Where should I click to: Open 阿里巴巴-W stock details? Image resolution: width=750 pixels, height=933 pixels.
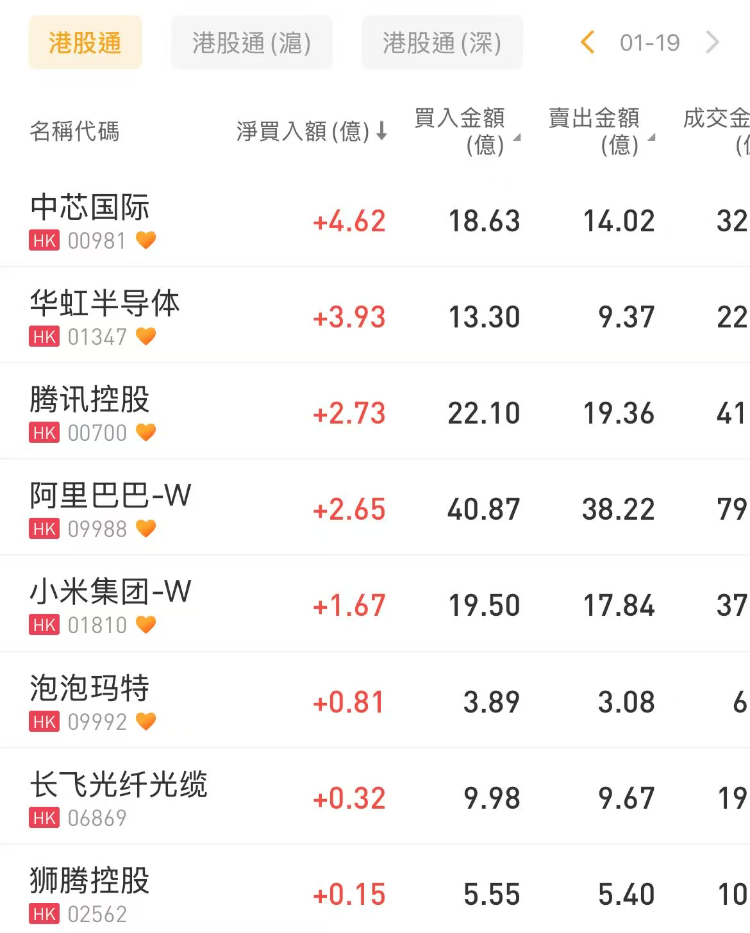pos(110,495)
